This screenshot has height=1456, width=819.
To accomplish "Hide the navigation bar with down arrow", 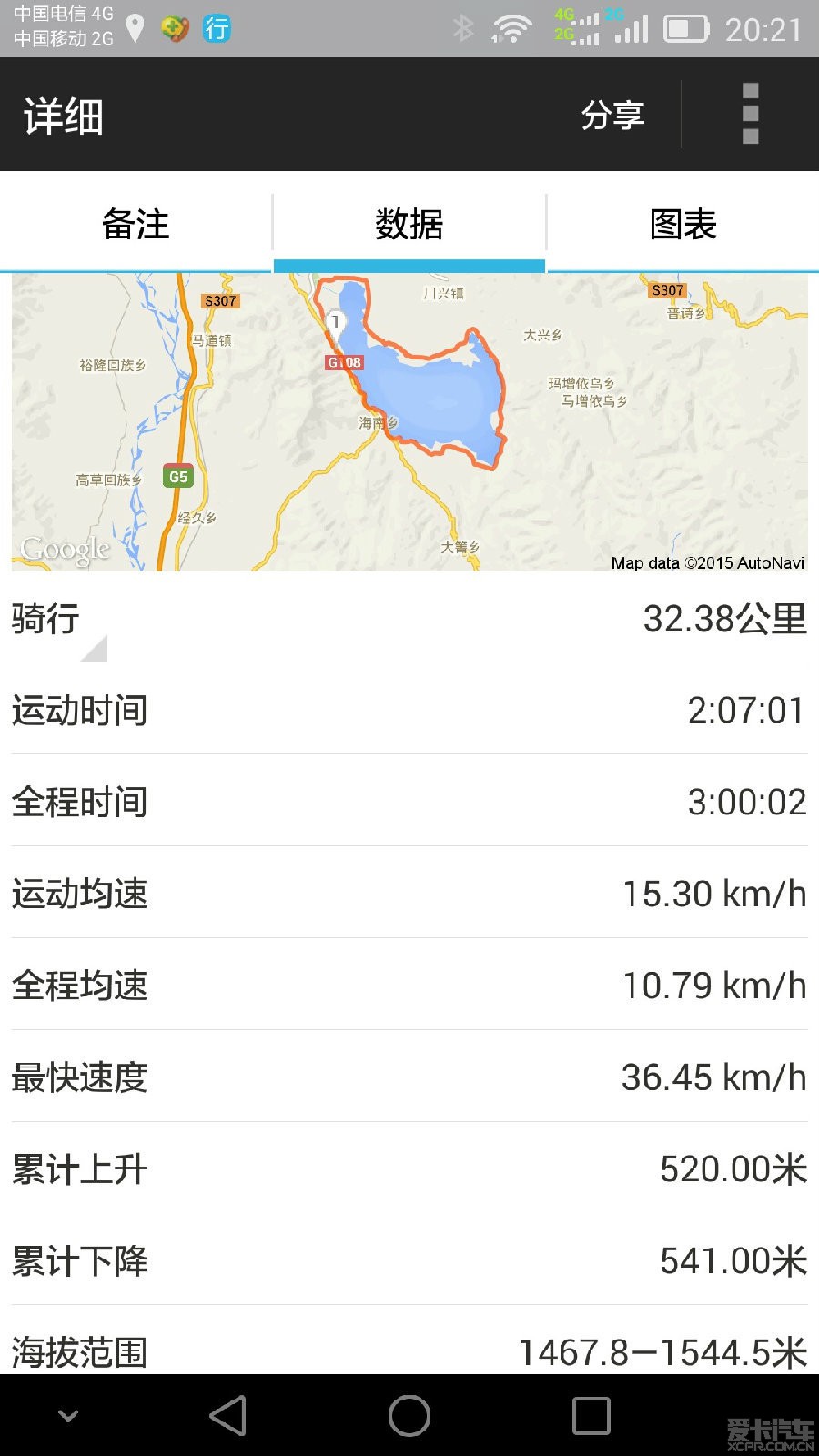I will (68, 1415).
